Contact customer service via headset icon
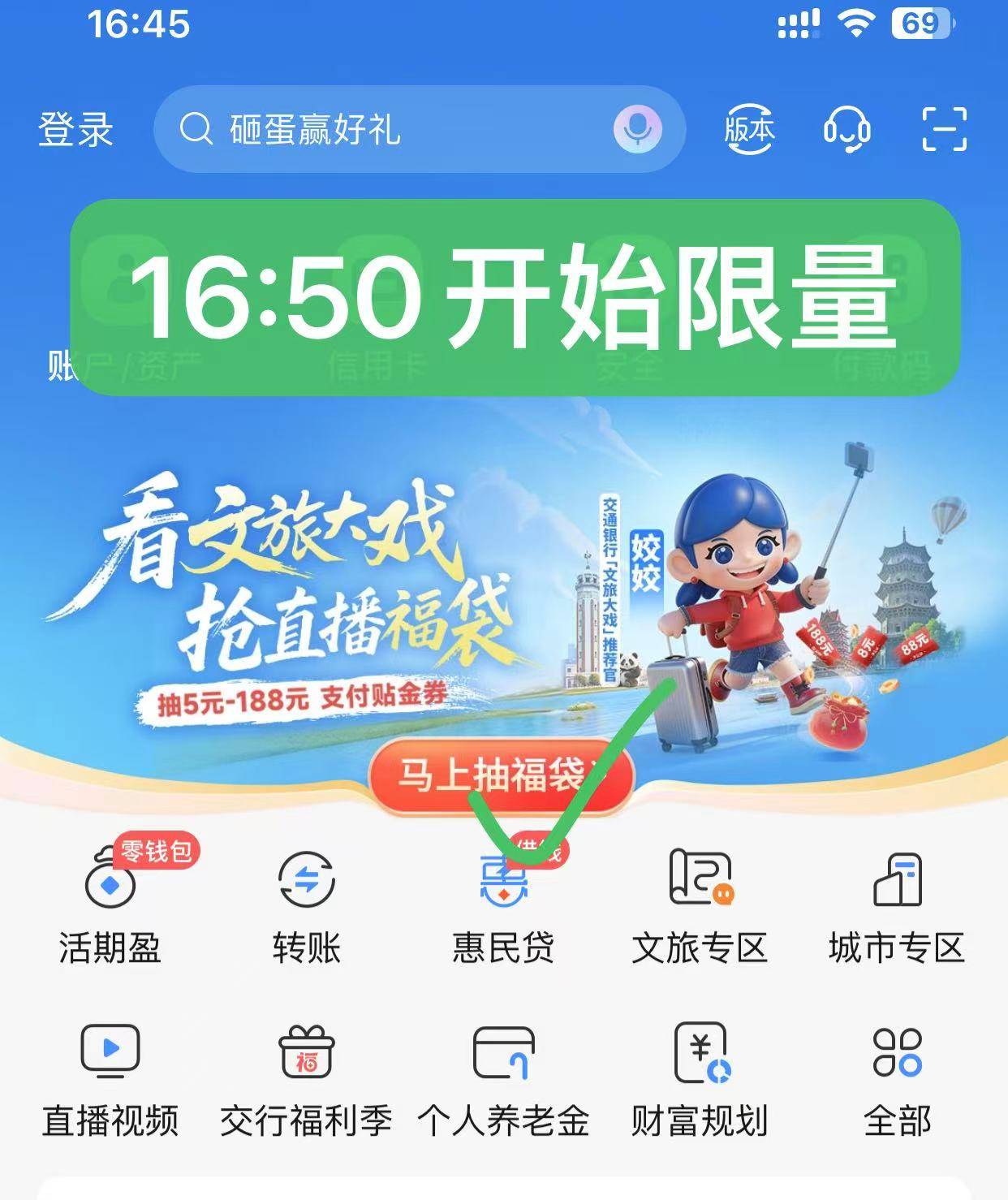Screen dimensions: 1008x1200 tap(847, 129)
